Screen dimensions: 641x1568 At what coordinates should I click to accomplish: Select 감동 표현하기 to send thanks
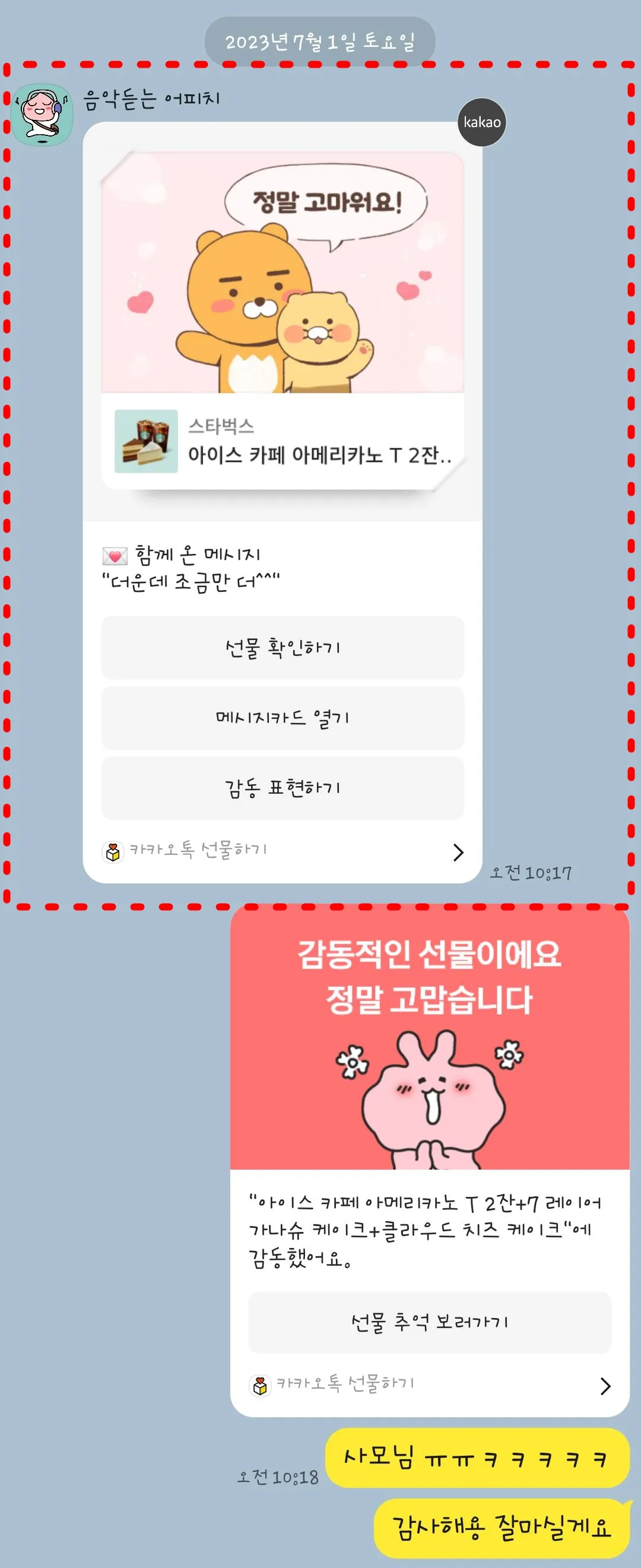pos(283,788)
